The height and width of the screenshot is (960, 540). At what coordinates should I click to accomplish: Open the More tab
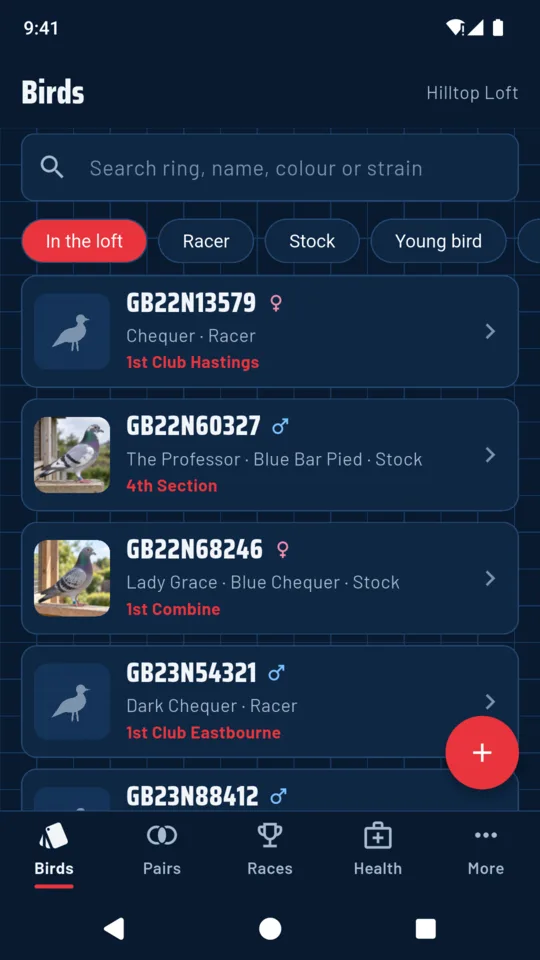pyautogui.click(x=486, y=851)
